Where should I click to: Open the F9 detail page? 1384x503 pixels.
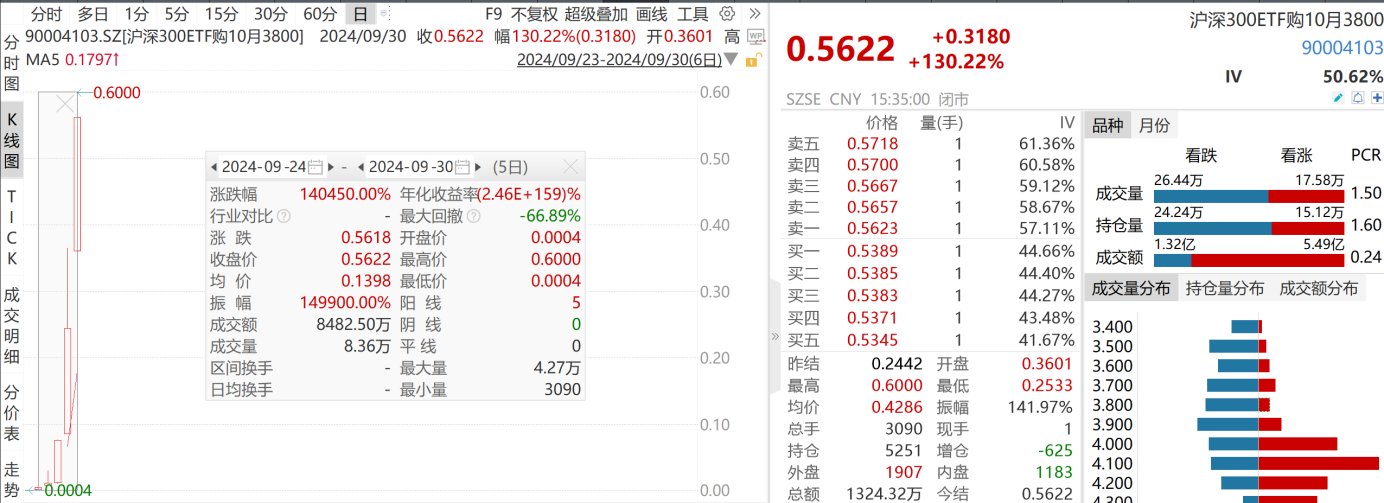pyautogui.click(x=492, y=14)
